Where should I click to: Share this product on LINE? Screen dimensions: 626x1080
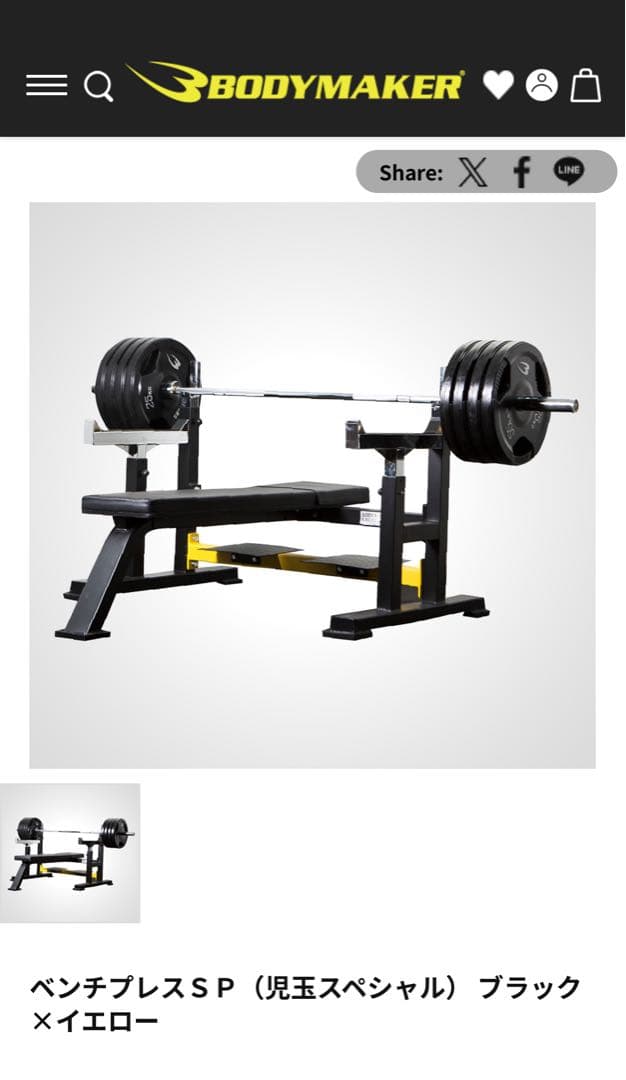click(569, 172)
